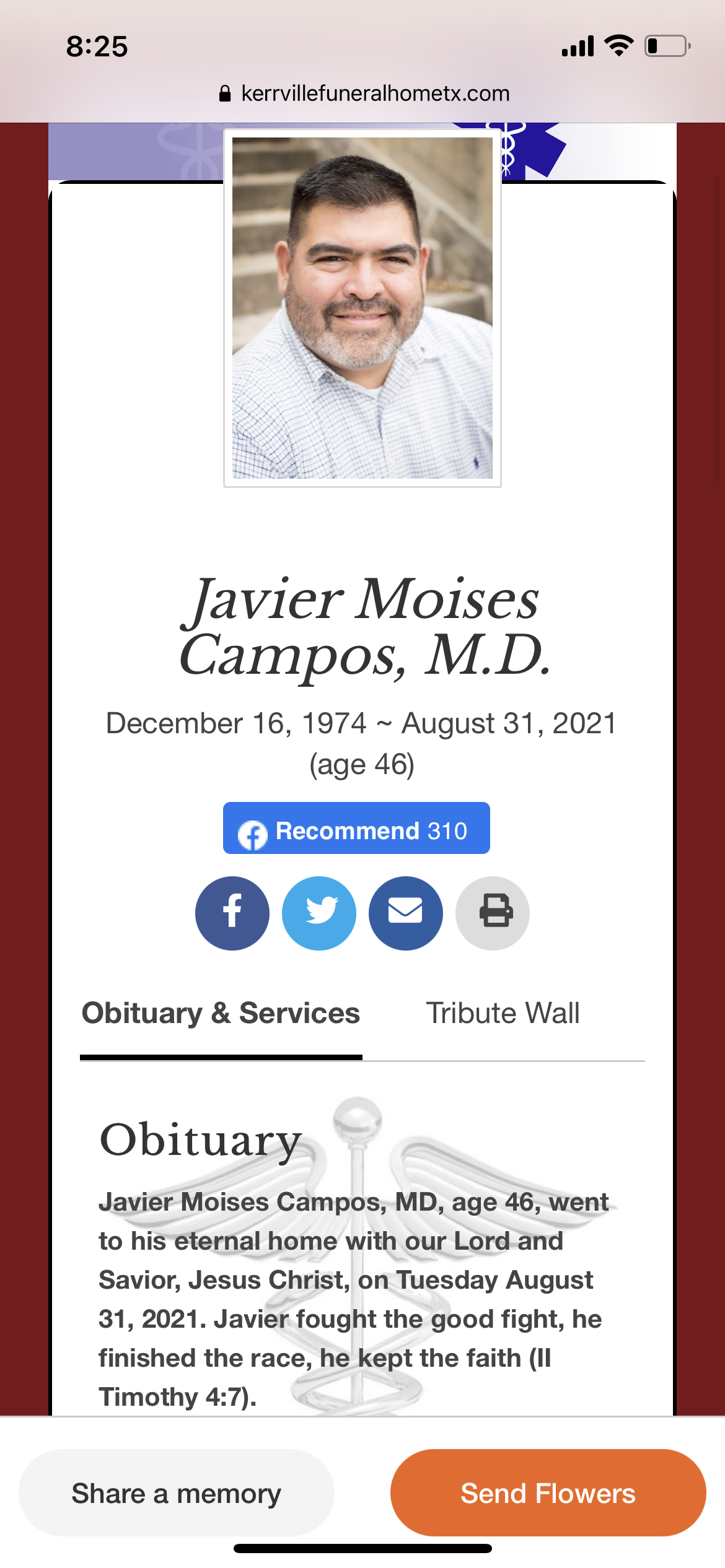Share the obituary on Twitter
The image size is (725, 1568).
coord(319,913)
